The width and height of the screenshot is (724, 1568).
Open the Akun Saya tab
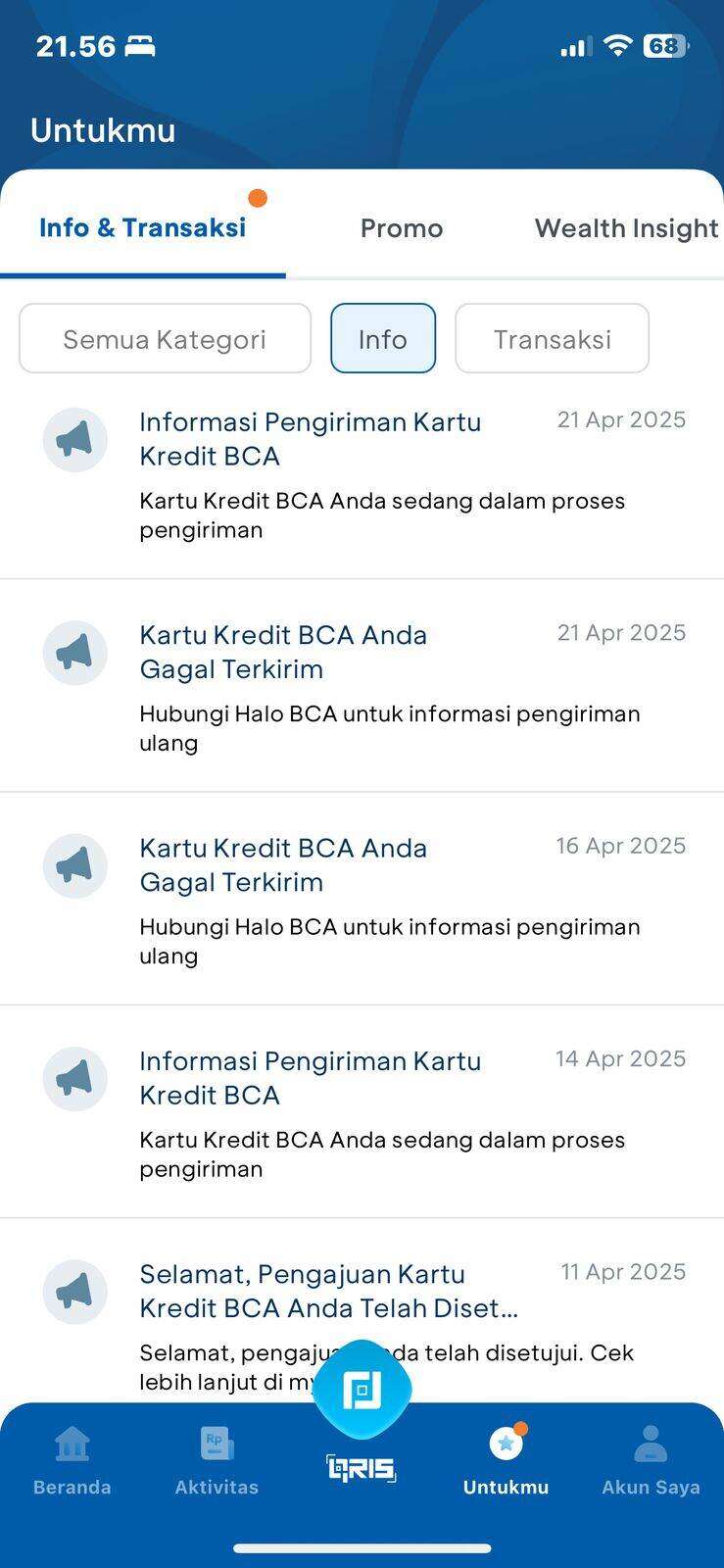[x=651, y=1460]
